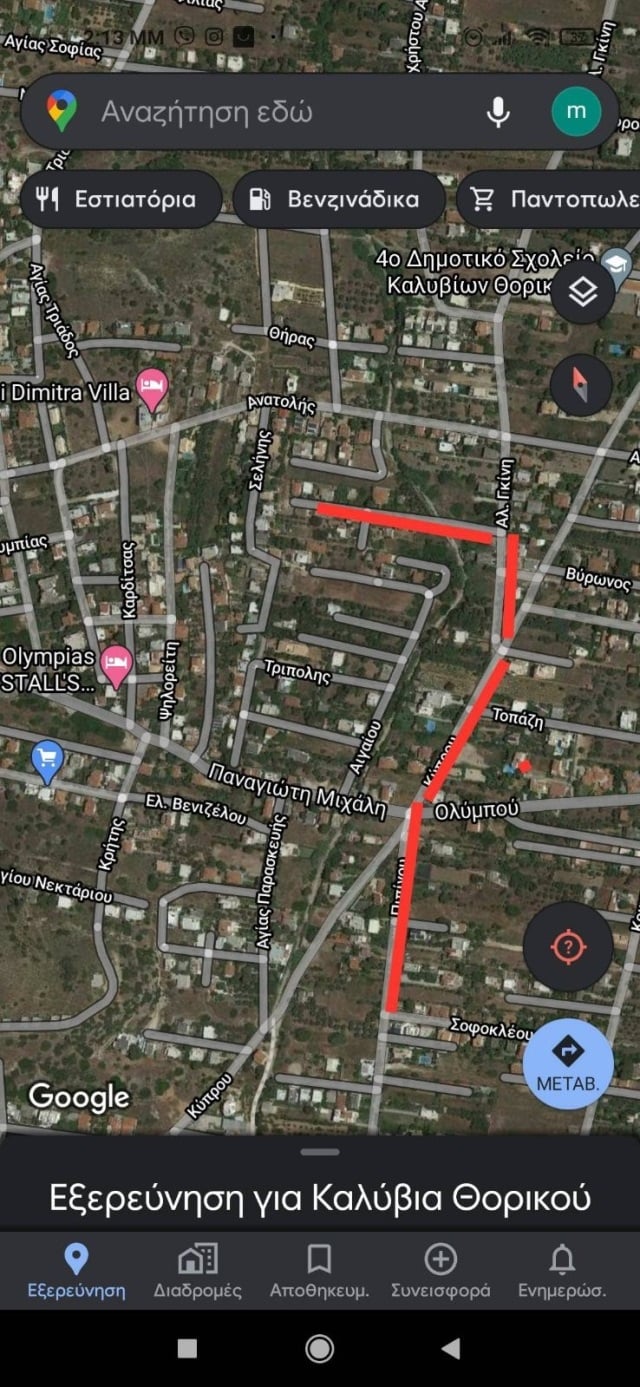Start voice search with the microphone
This screenshot has height=1387, width=640.
pyautogui.click(x=497, y=112)
